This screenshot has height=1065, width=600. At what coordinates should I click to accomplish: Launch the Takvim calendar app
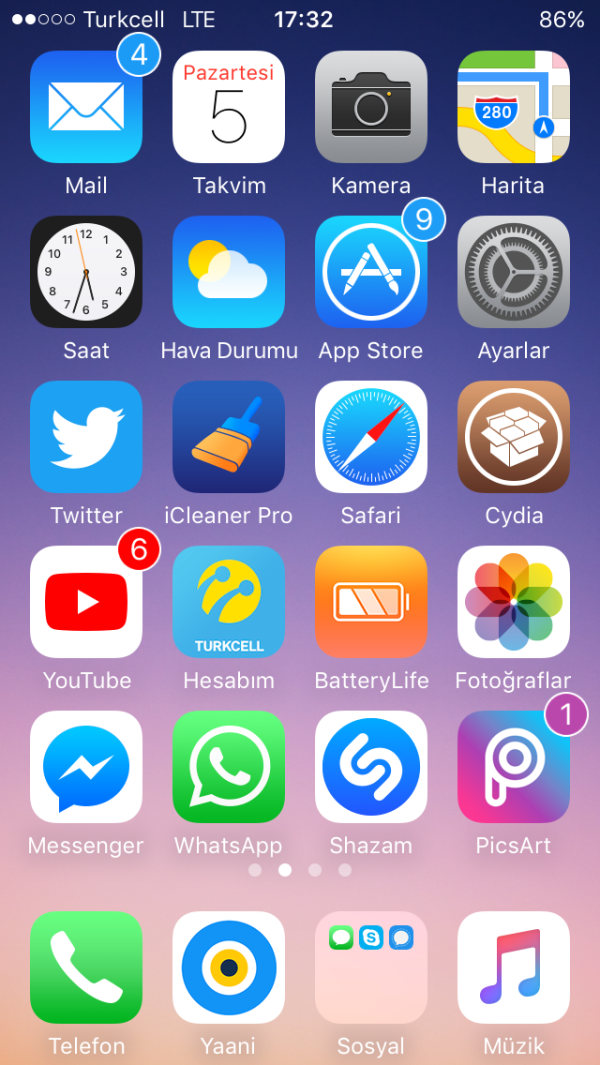229,107
